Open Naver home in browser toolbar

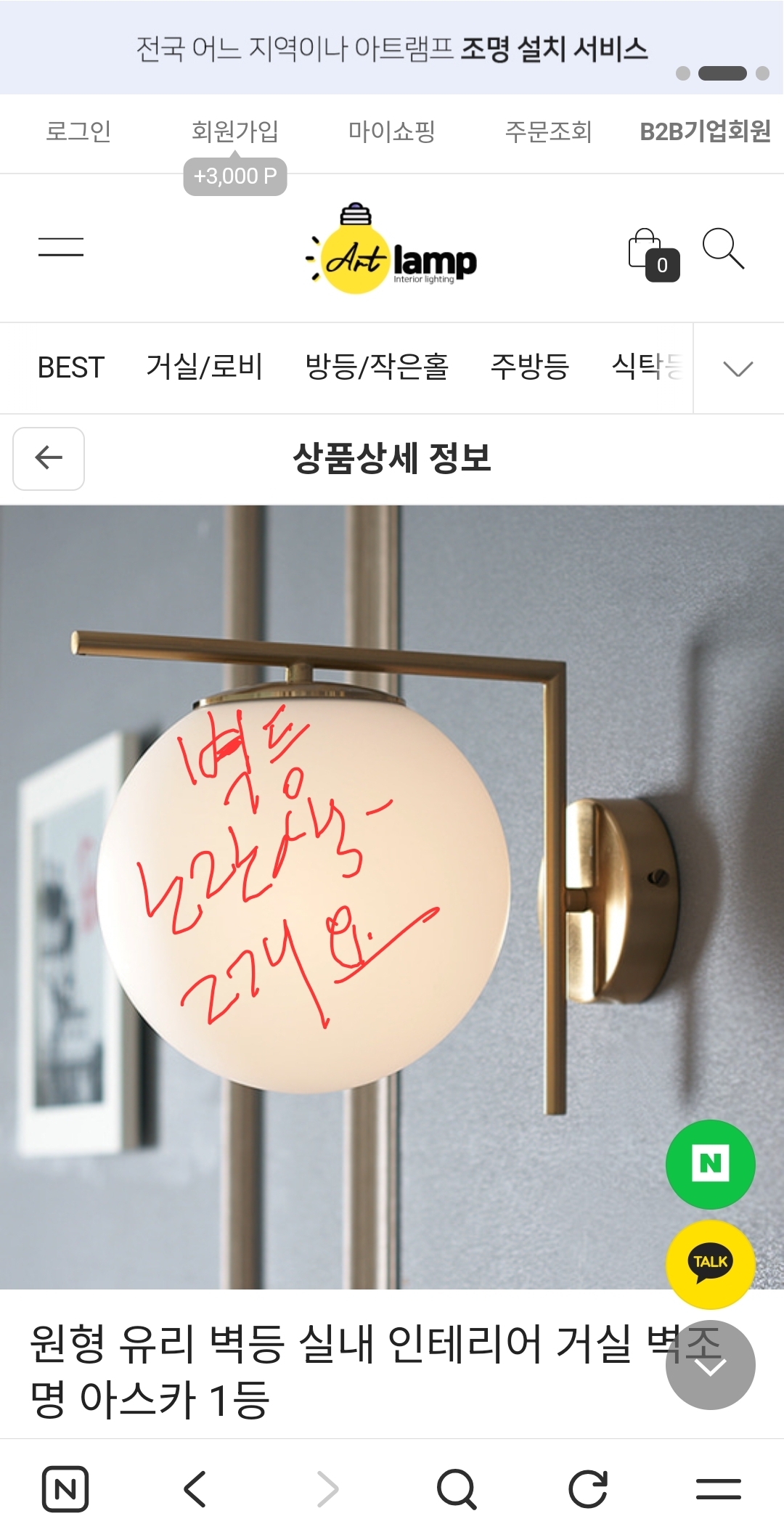[65, 1488]
